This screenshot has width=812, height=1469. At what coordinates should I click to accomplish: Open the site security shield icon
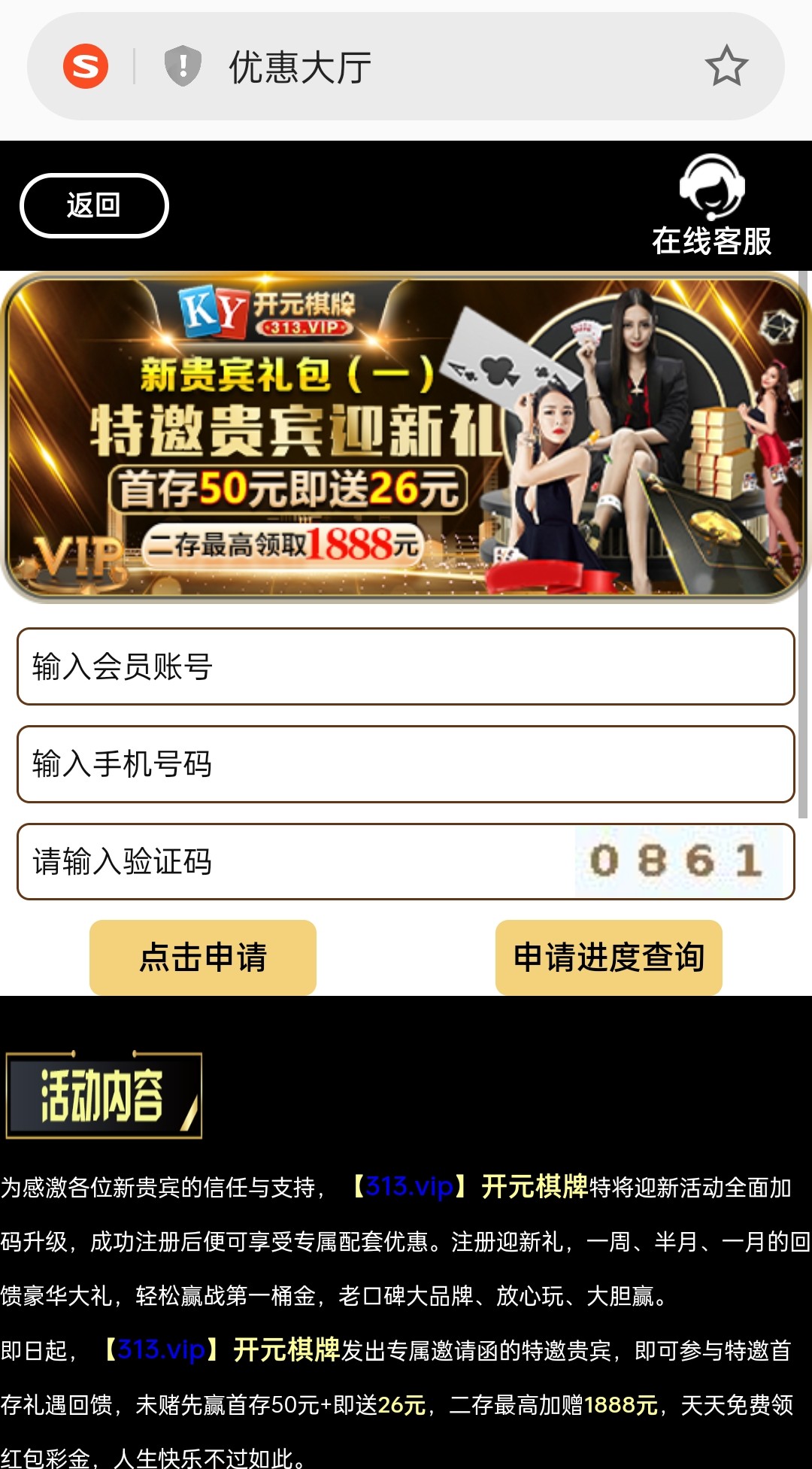click(x=183, y=66)
